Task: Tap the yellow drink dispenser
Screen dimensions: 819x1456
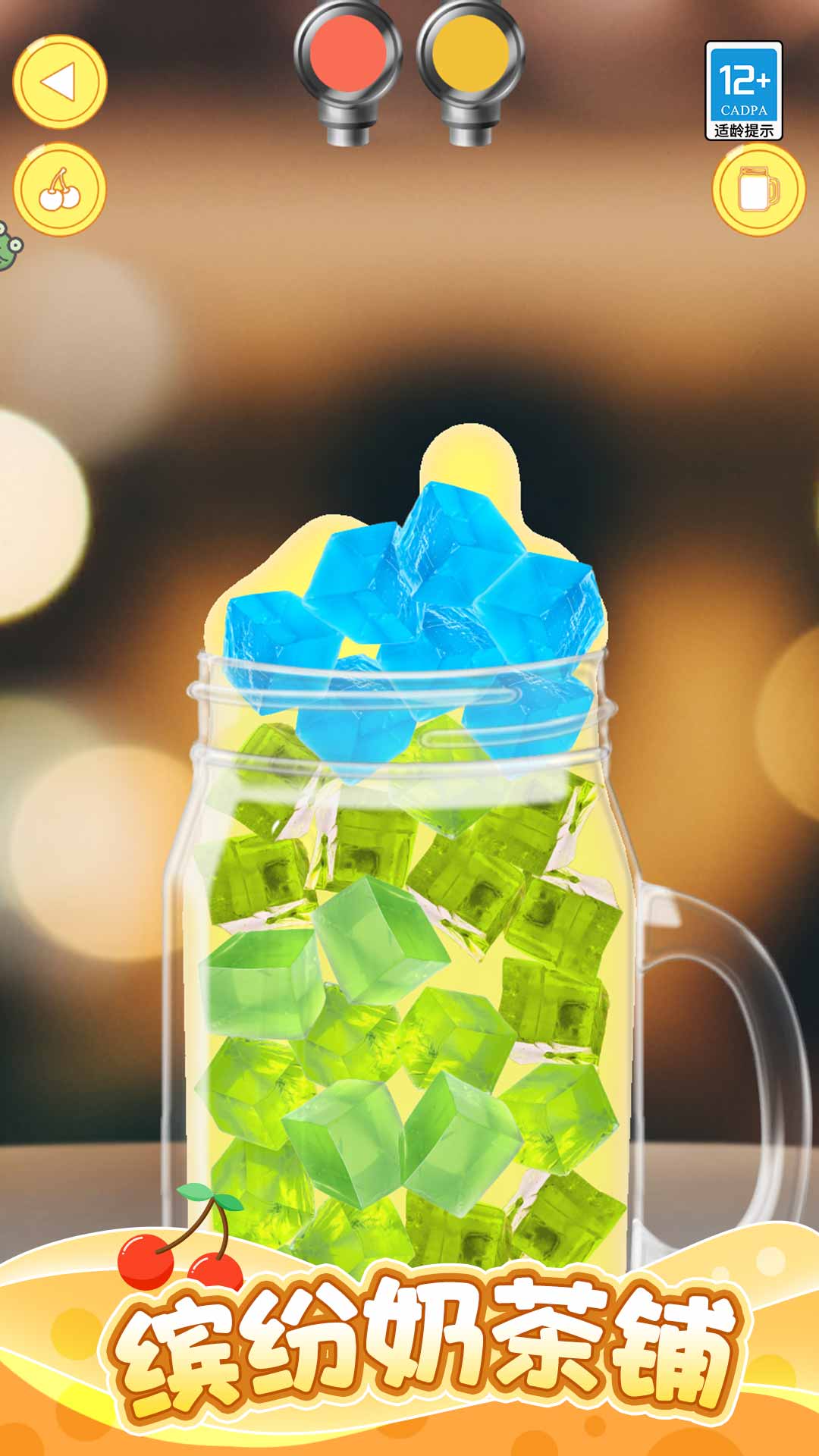Action: [x=470, y=57]
